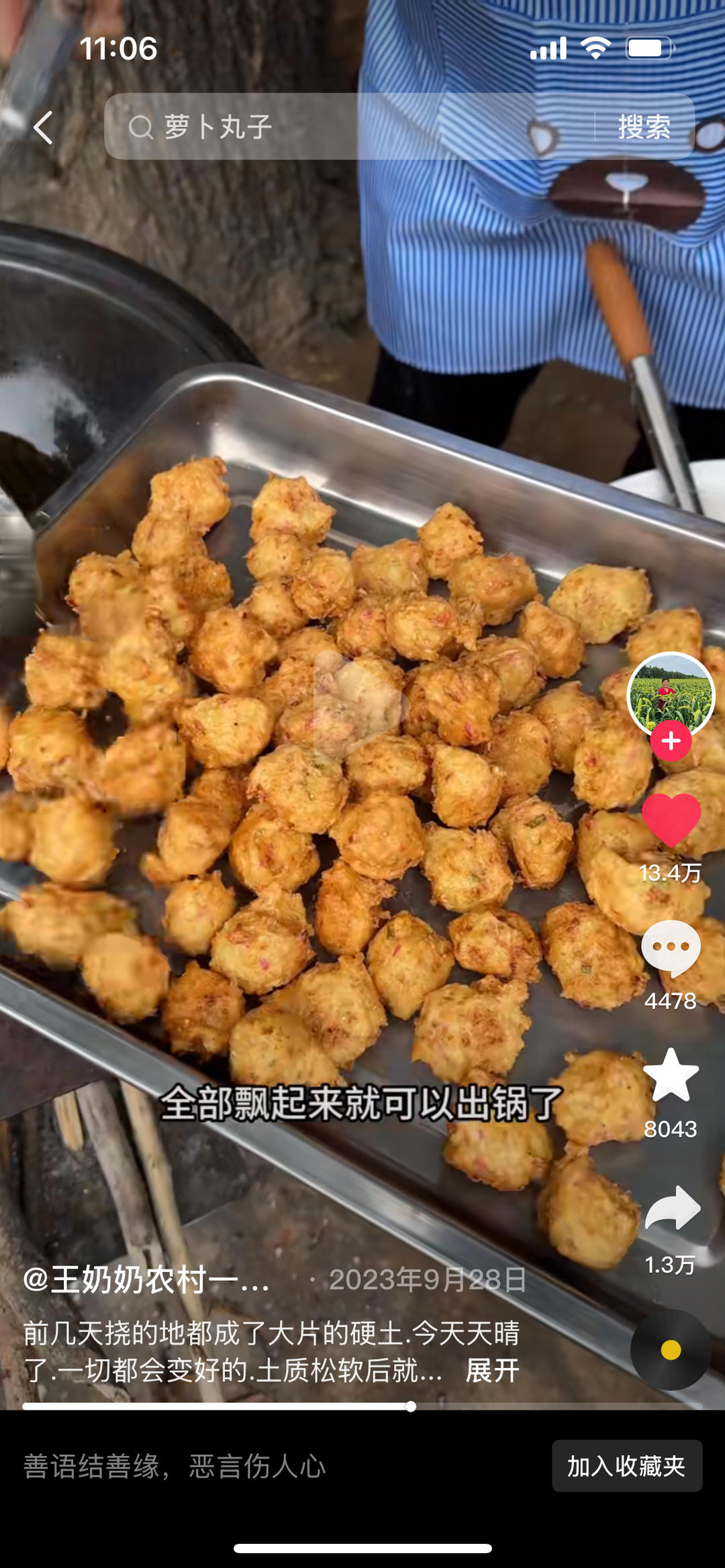This screenshot has width=725, height=1568.
Task: Expand the description with 展开
Action: (x=492, y=1370)
